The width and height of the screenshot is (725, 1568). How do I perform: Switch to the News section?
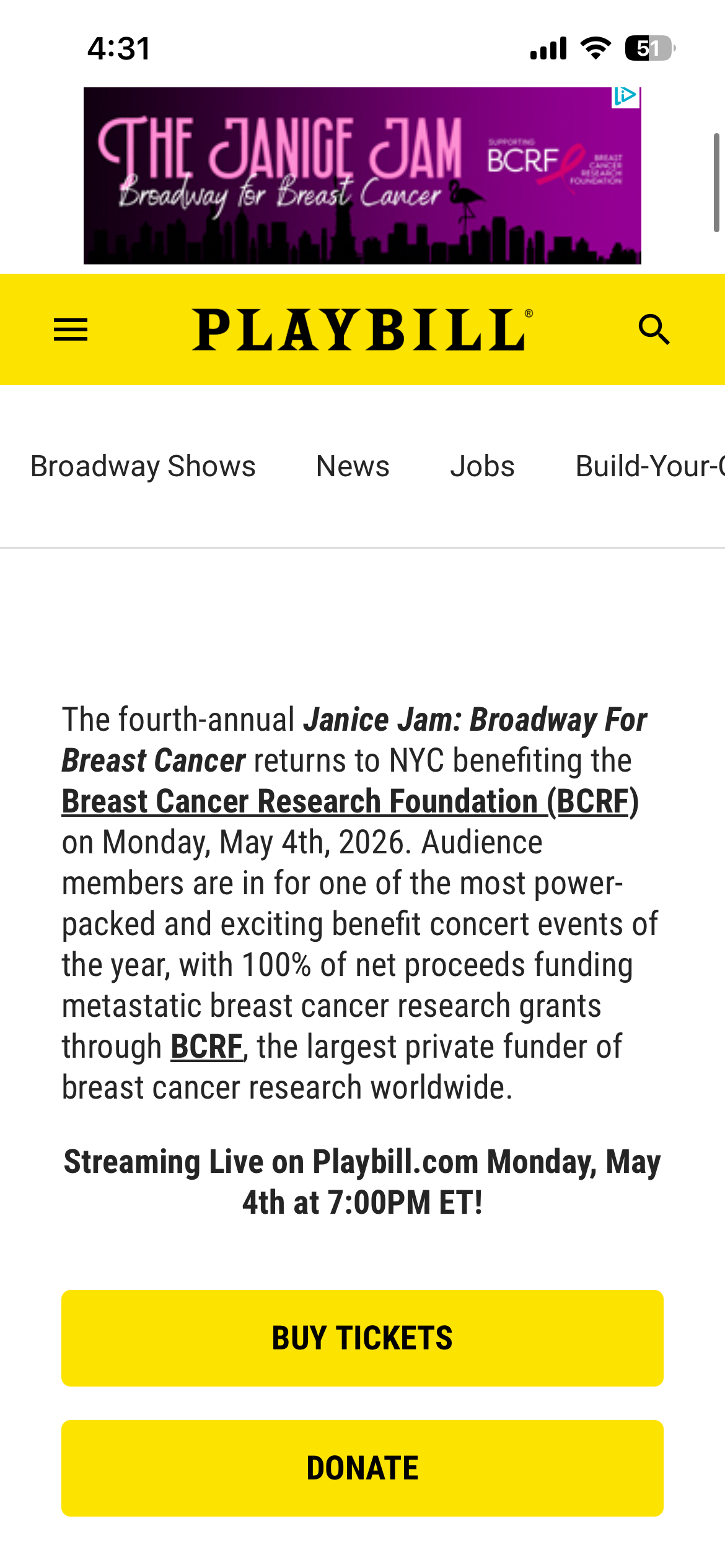(x=353, y=466)
